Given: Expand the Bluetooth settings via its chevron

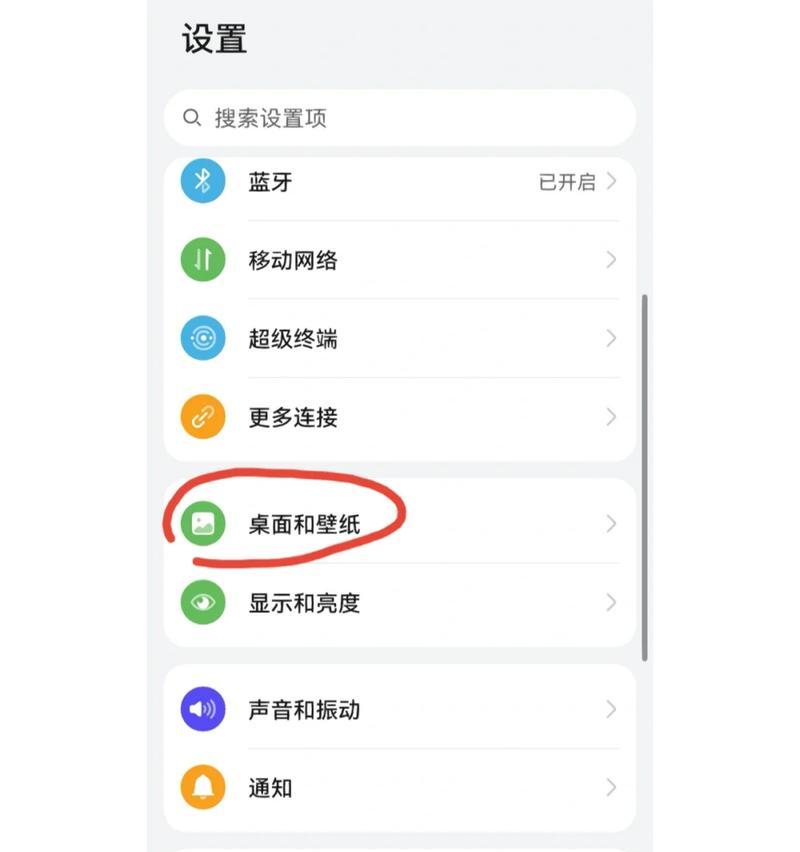Looking at the screenshot, I should click(x=612, y=181).
